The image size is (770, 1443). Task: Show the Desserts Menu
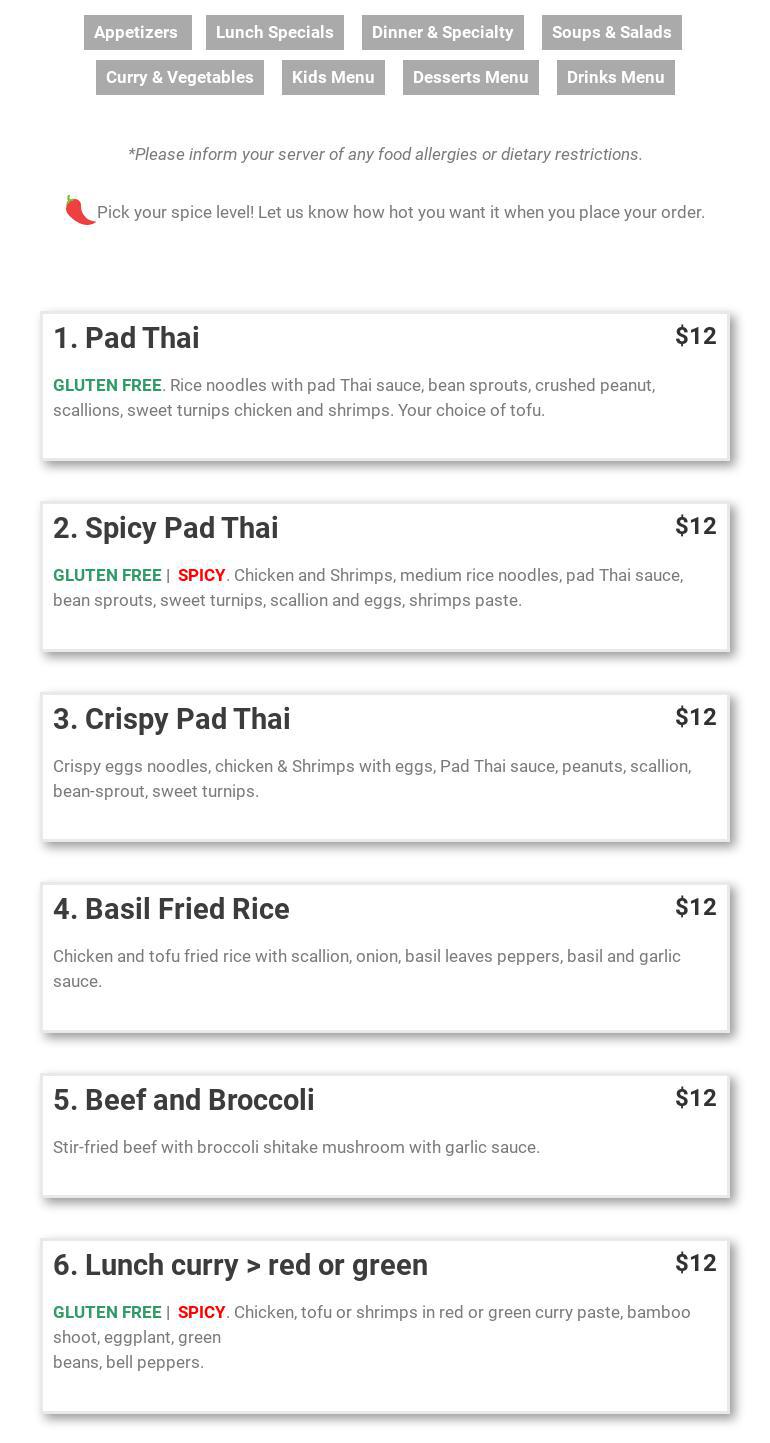click(470, 77)
